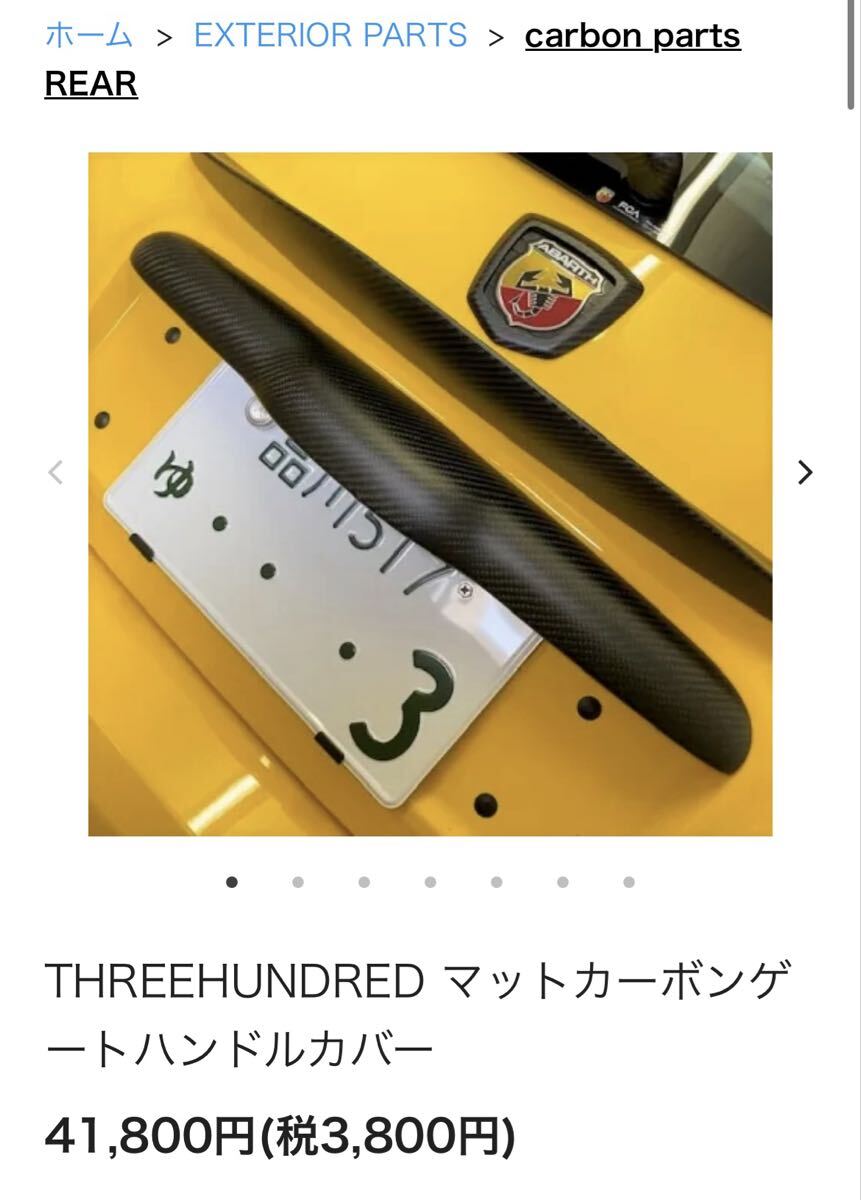Jump to the second carousel dot
This screenshot has width=861, height=1200.
[298, 882]
